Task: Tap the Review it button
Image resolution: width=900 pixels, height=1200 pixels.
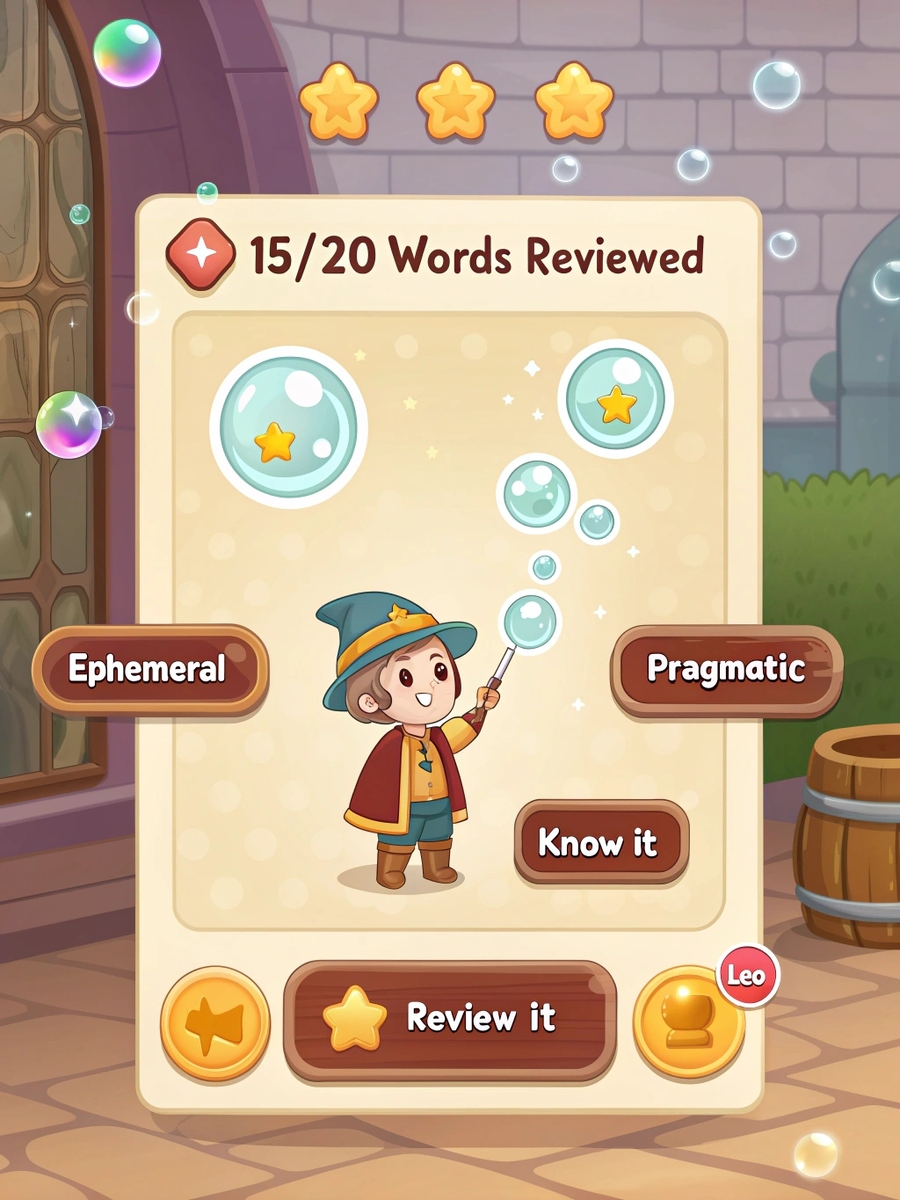Action: click(449, 1020)
